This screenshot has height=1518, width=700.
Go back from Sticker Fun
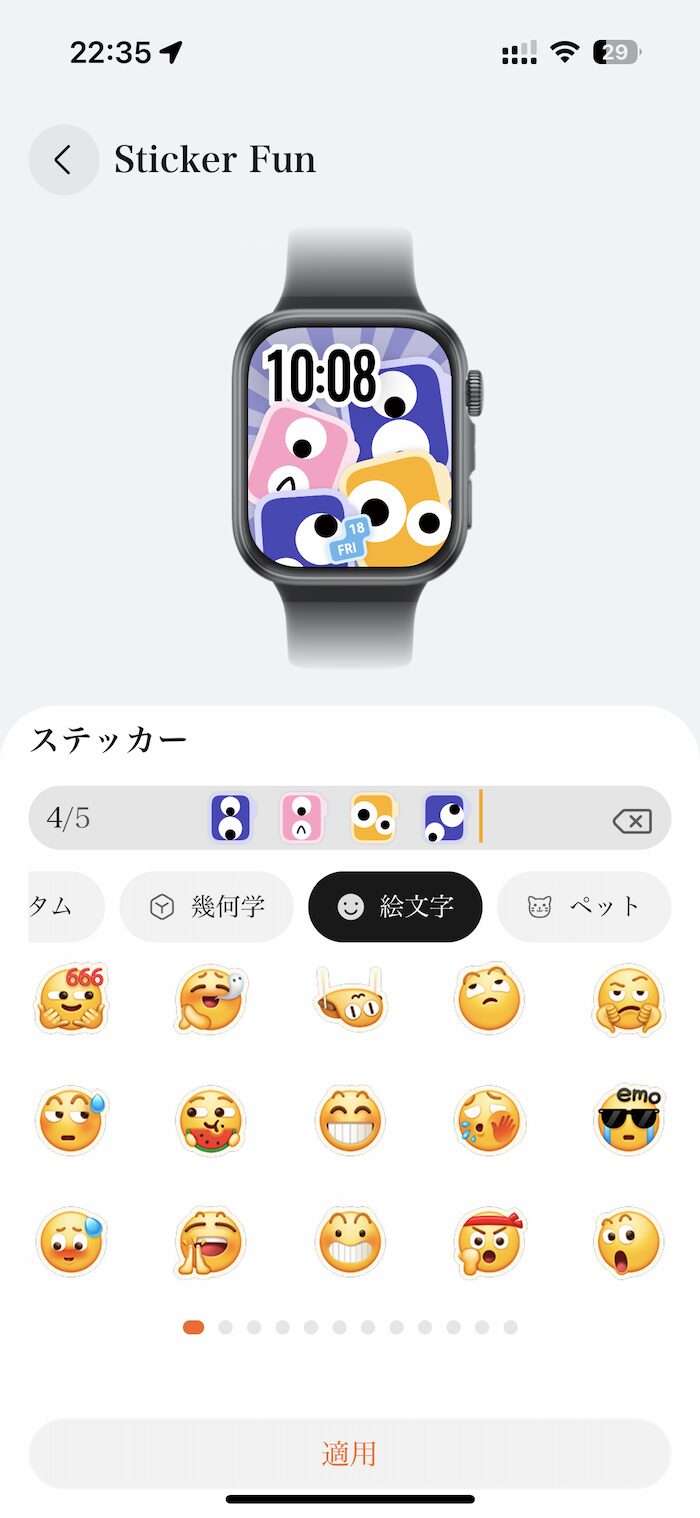(x=63, y=159)
